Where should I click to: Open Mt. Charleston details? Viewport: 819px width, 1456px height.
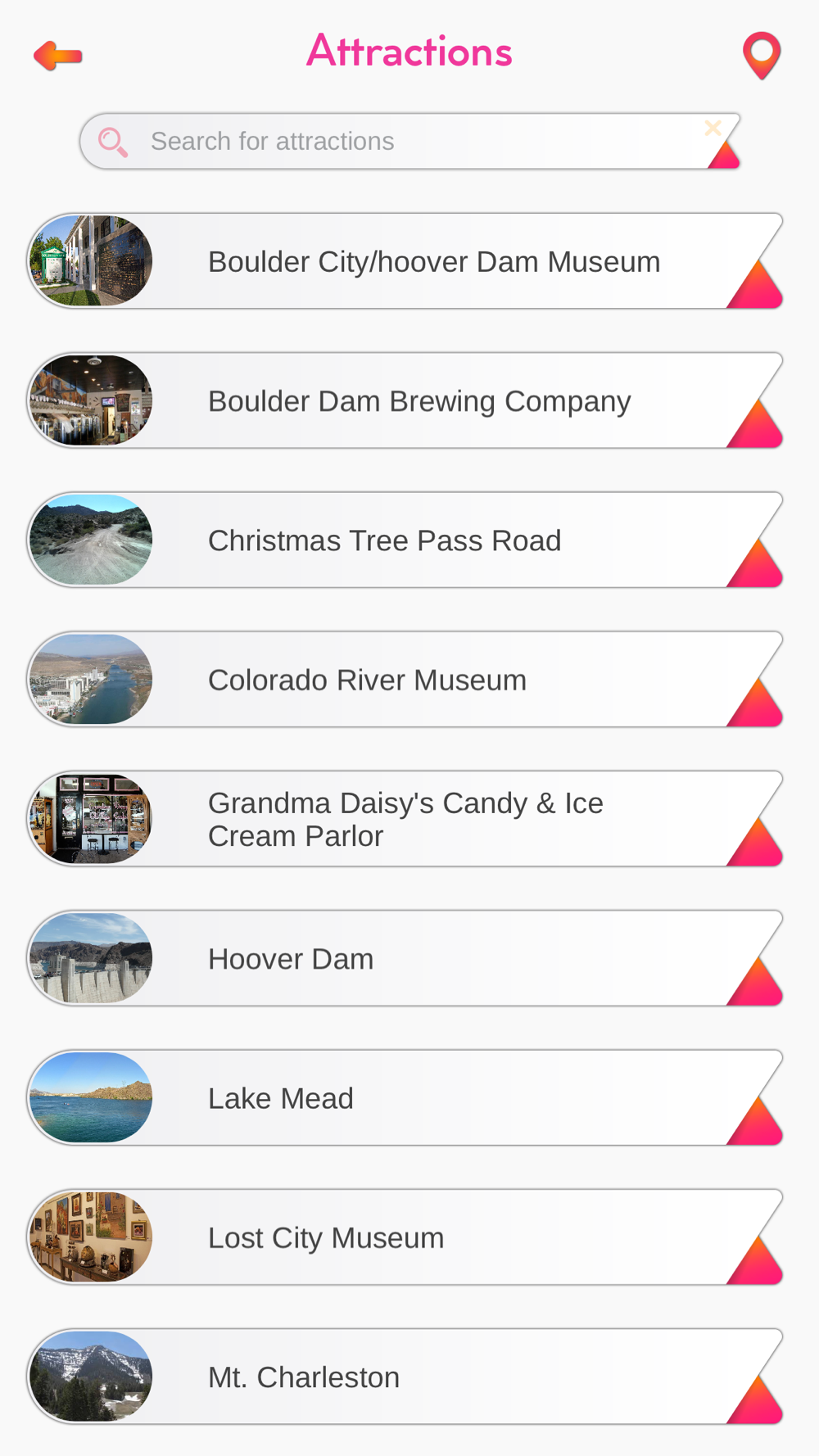click(x=304, y=1377)
